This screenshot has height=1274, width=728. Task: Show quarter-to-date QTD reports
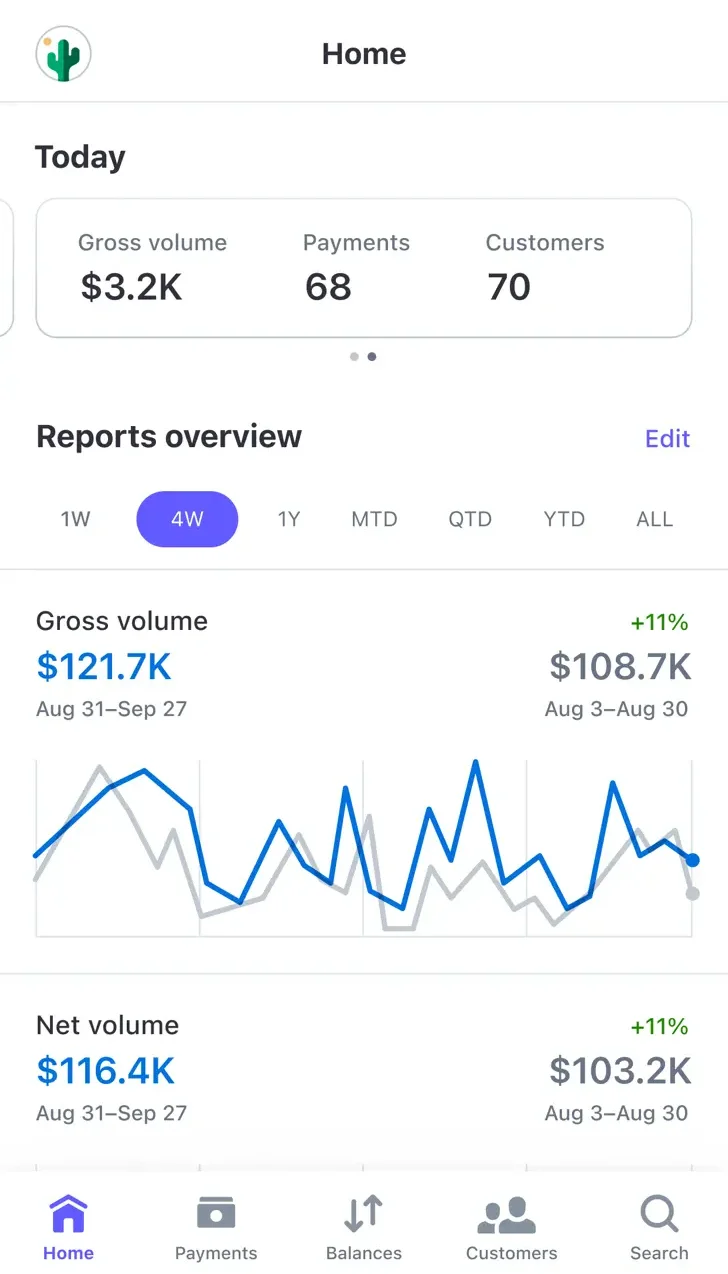(x=470, y=519)
